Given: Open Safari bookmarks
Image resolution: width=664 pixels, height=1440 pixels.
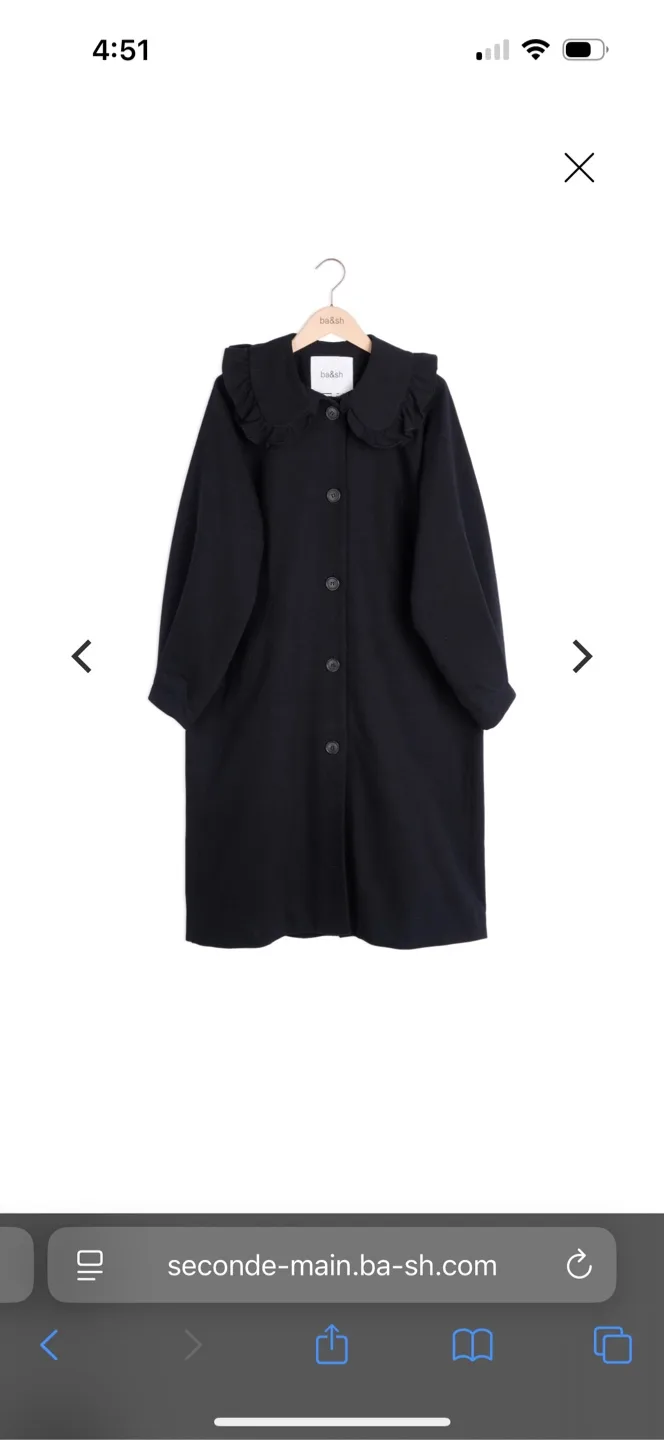Looking at the screenshot, I should 472,1345.
